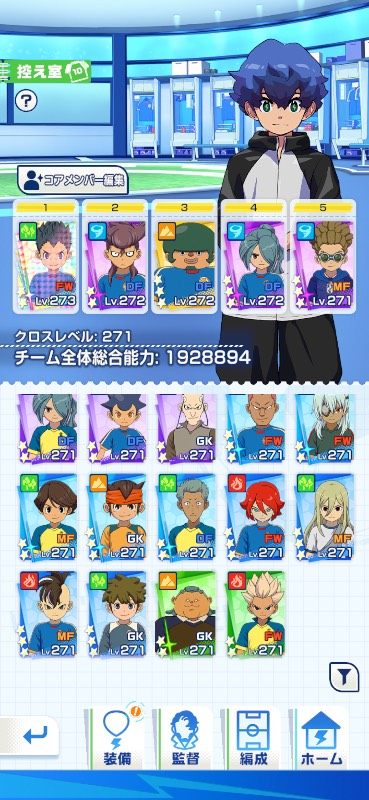This screenshot has width=369, height=800.
Task: Return to ホーム home screen
Action: pos(322,738)
